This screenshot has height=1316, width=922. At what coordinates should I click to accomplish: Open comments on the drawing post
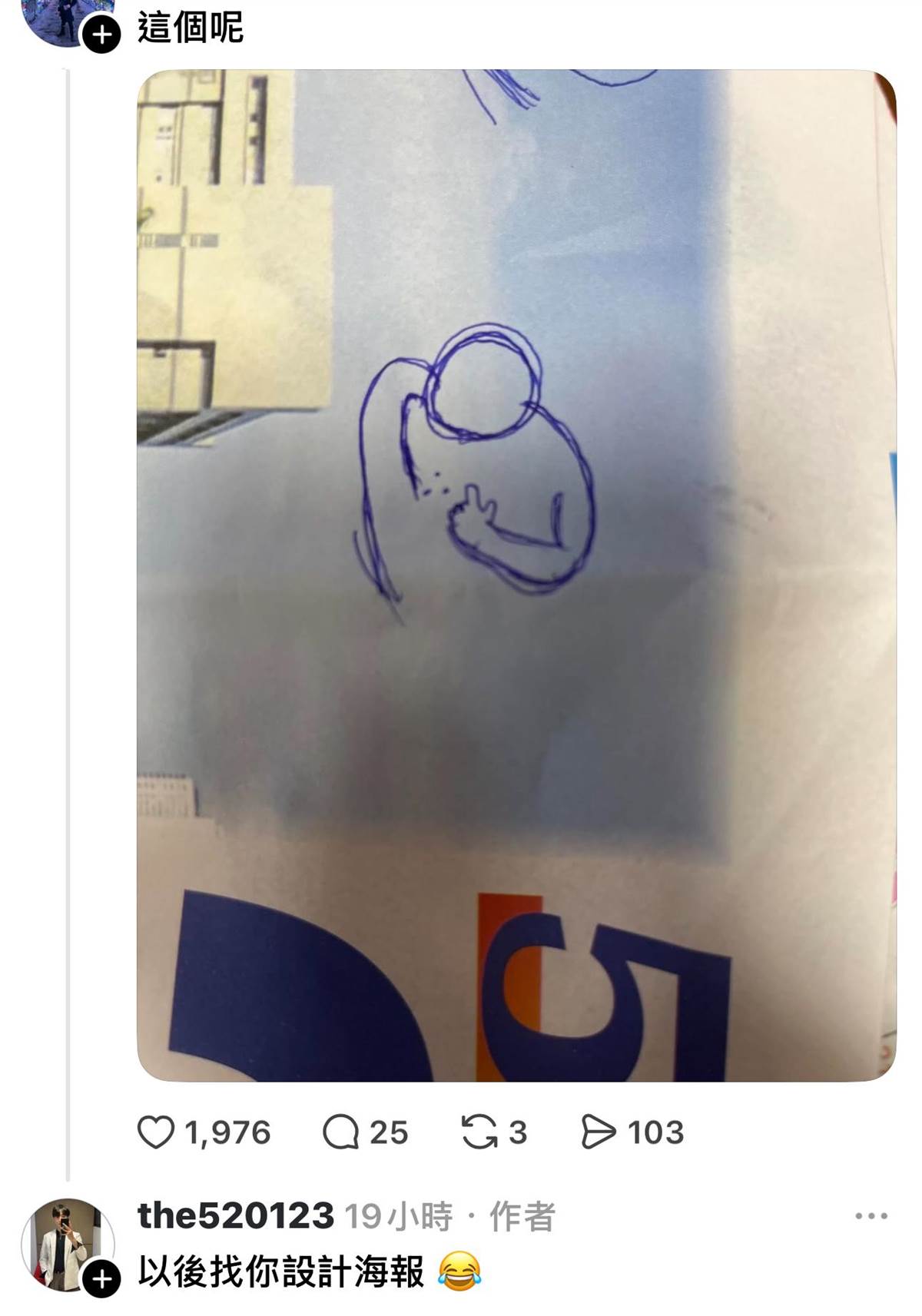340,1132
